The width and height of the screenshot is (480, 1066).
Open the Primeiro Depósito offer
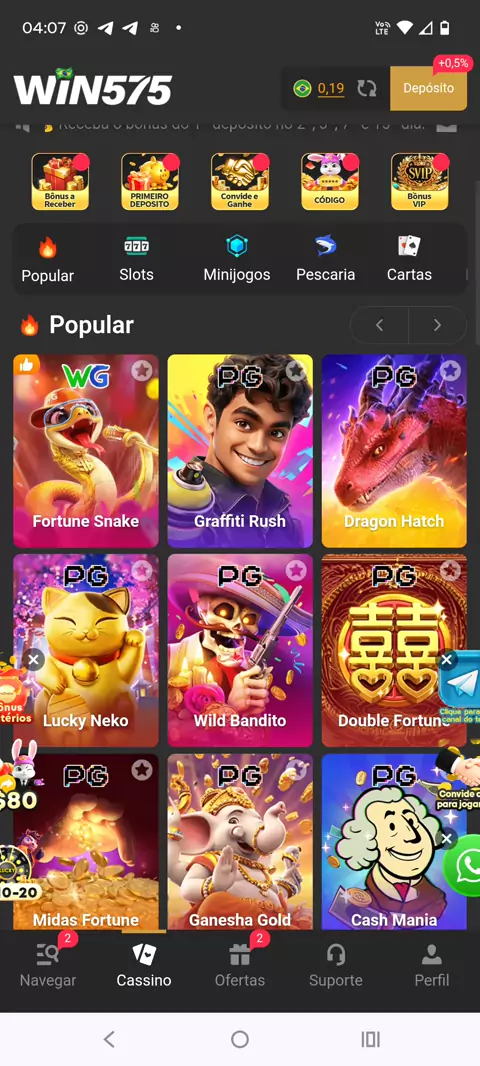(150, 182)
